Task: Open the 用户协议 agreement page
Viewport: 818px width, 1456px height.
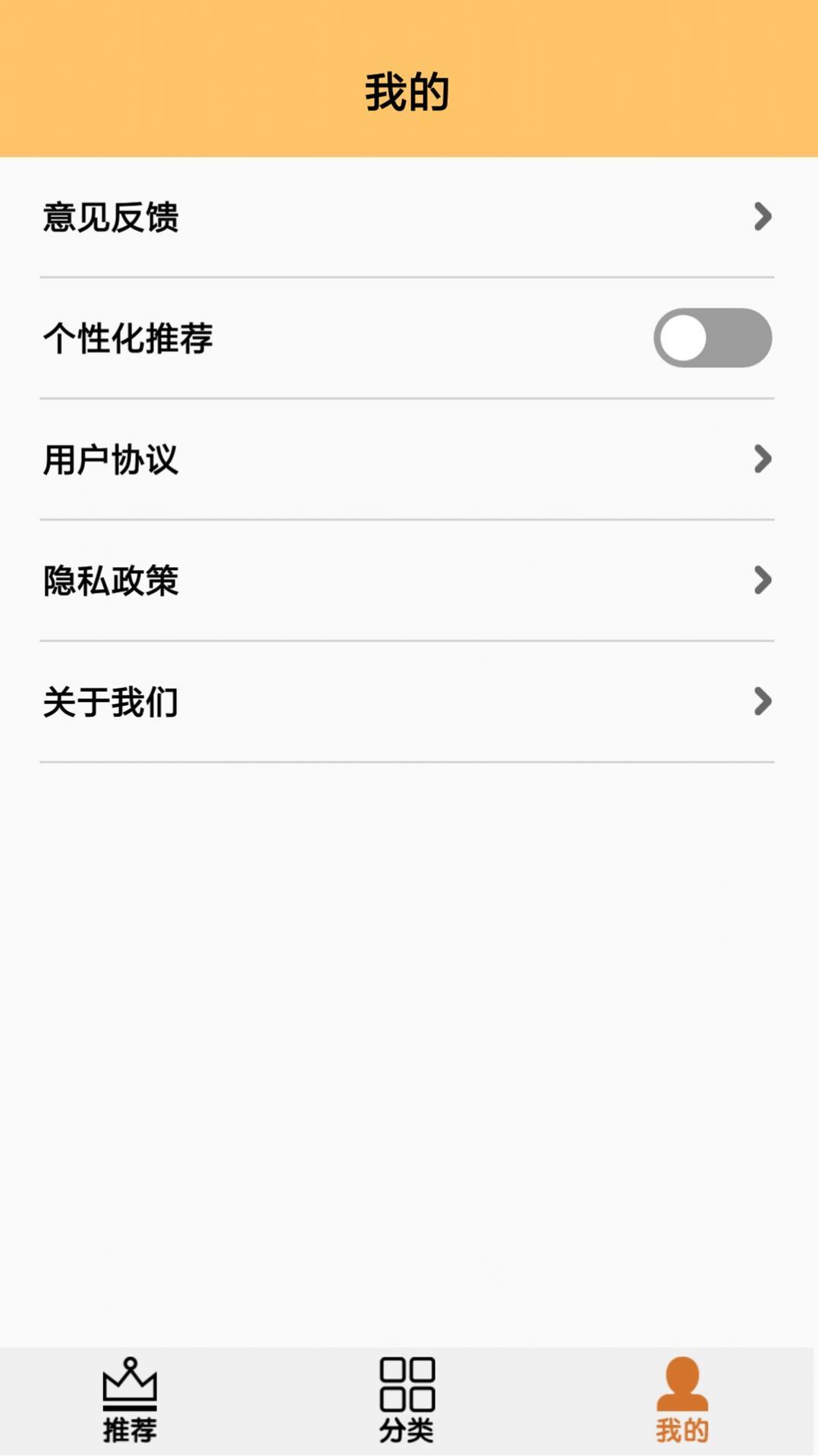Action: [112, 459]
